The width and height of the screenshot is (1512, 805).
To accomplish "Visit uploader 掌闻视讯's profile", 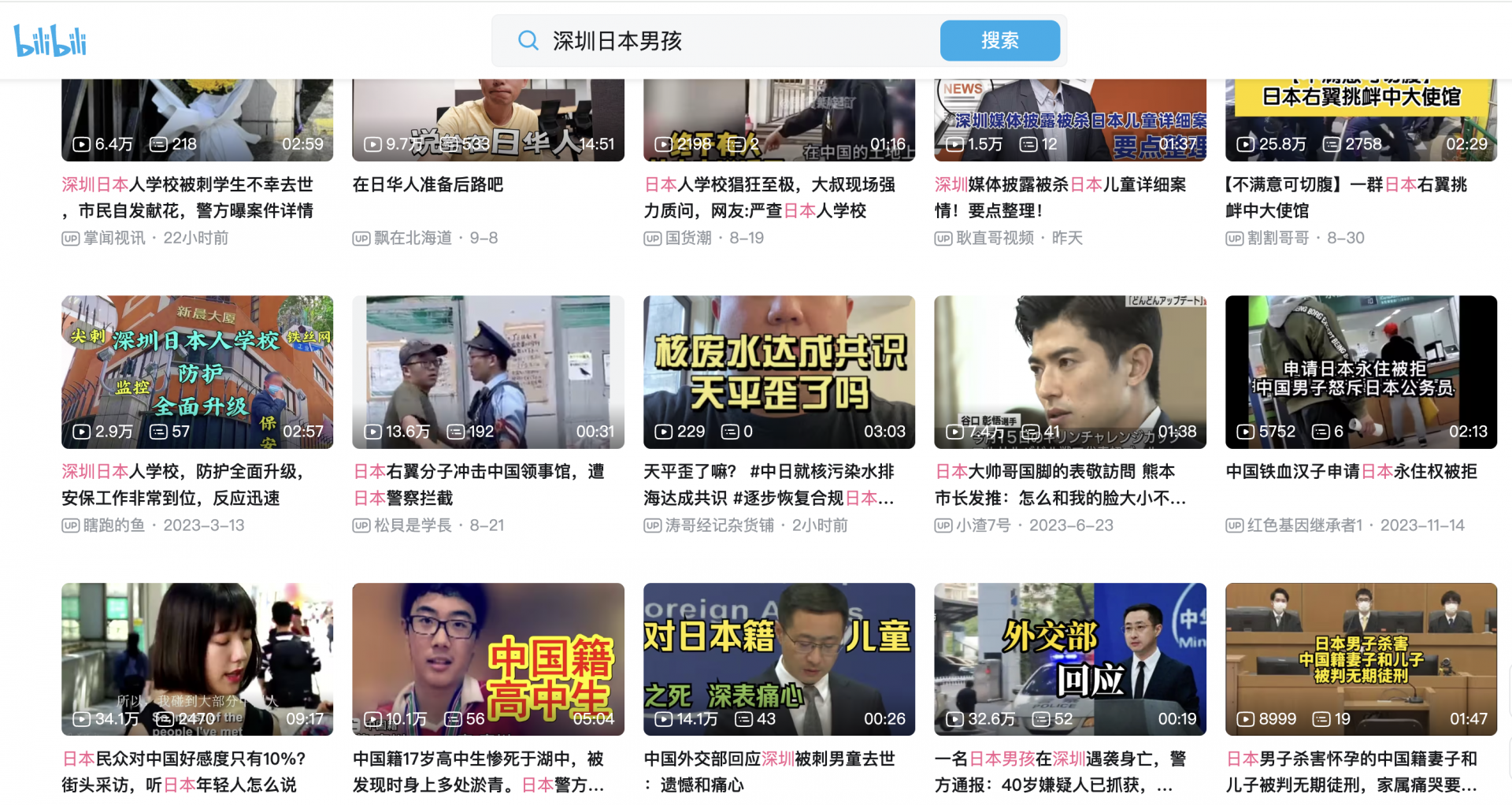I will tap(114, 238).
